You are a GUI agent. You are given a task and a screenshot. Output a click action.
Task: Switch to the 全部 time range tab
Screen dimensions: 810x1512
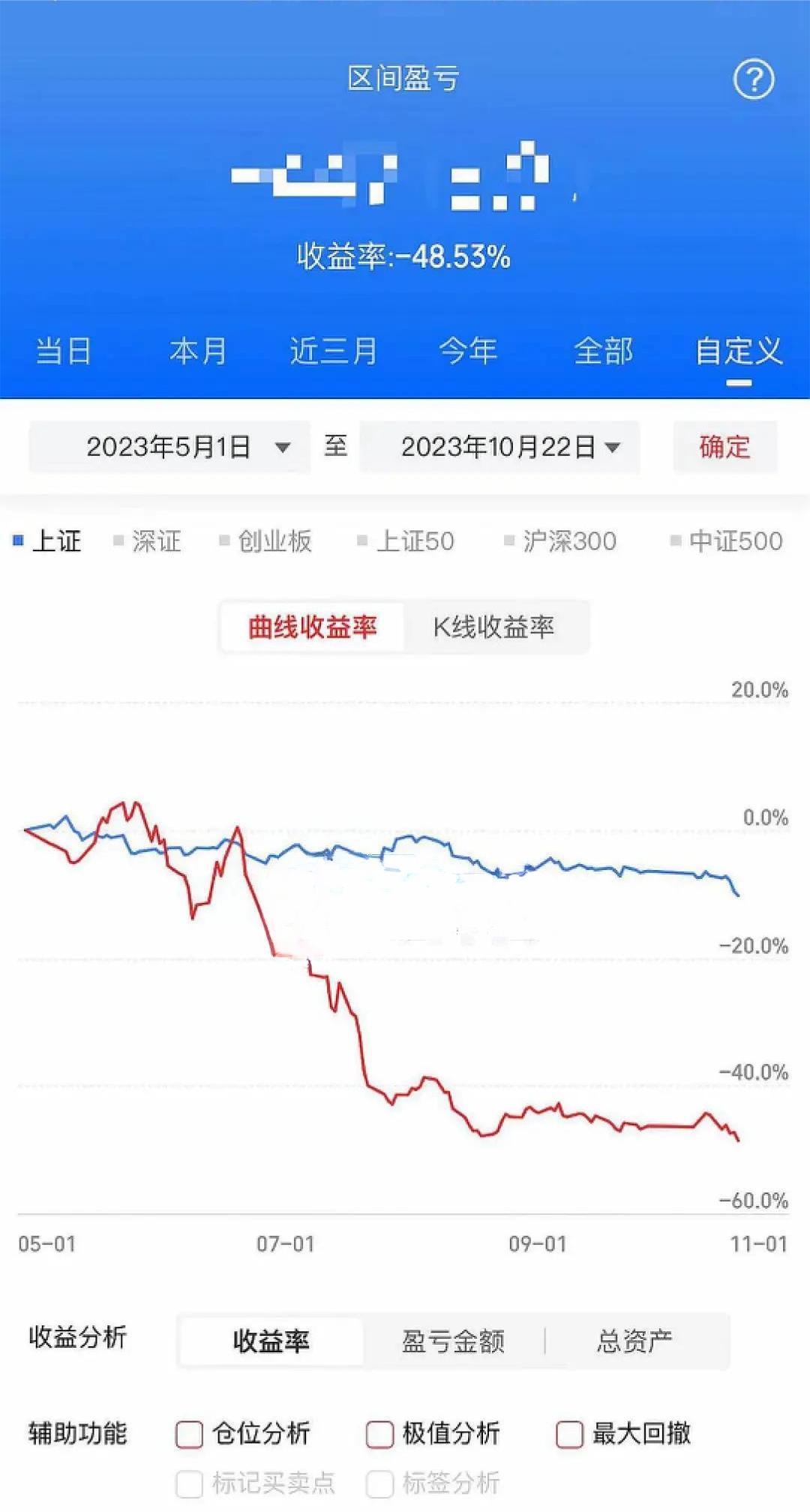pyautogui.click(x=603, y=350)
